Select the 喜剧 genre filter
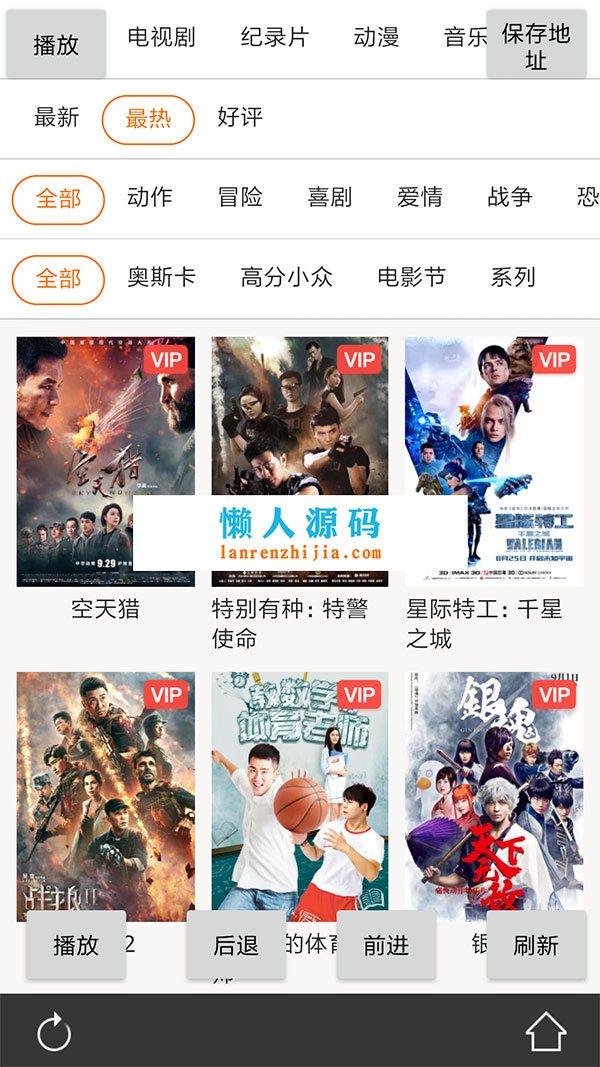 point(330,197)
